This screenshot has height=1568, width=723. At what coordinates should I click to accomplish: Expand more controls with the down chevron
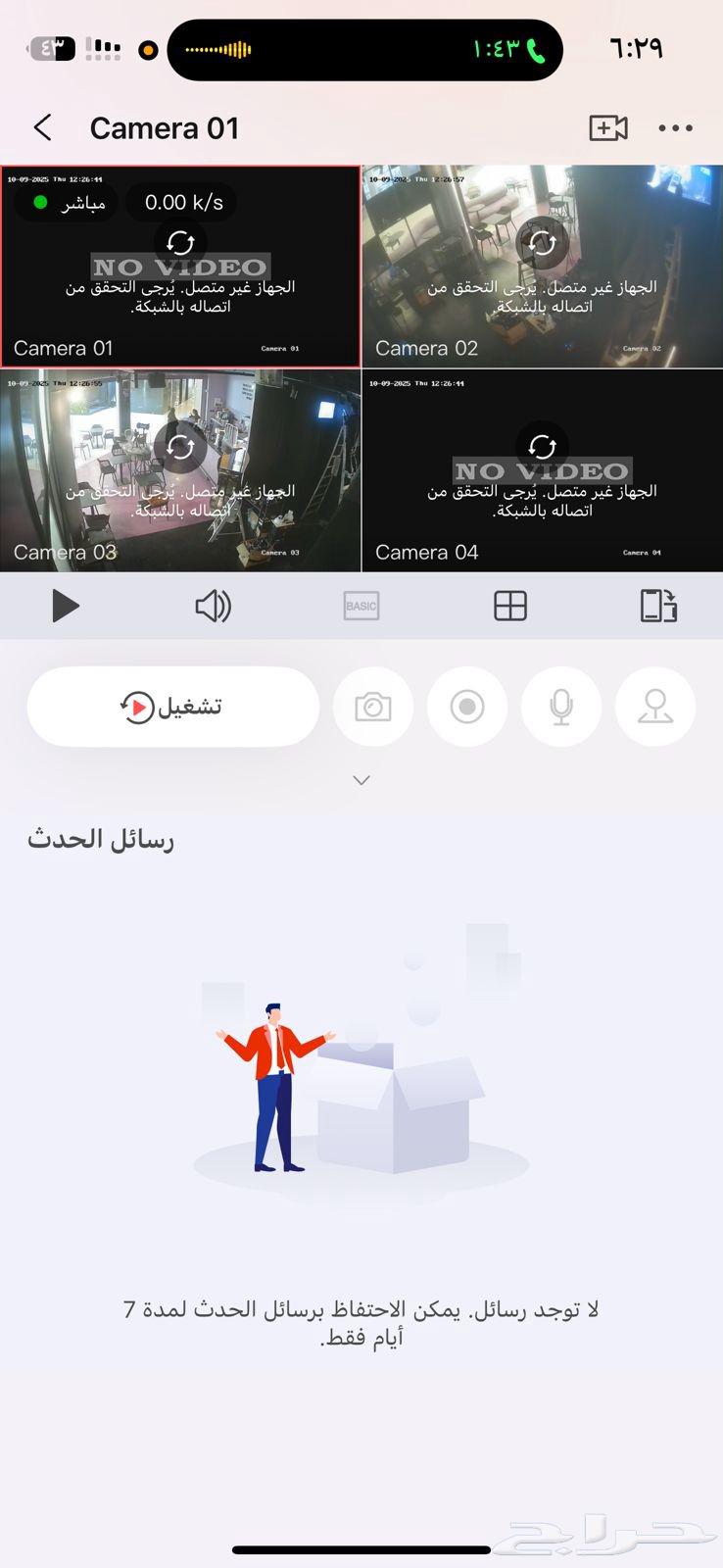point(361,780)
